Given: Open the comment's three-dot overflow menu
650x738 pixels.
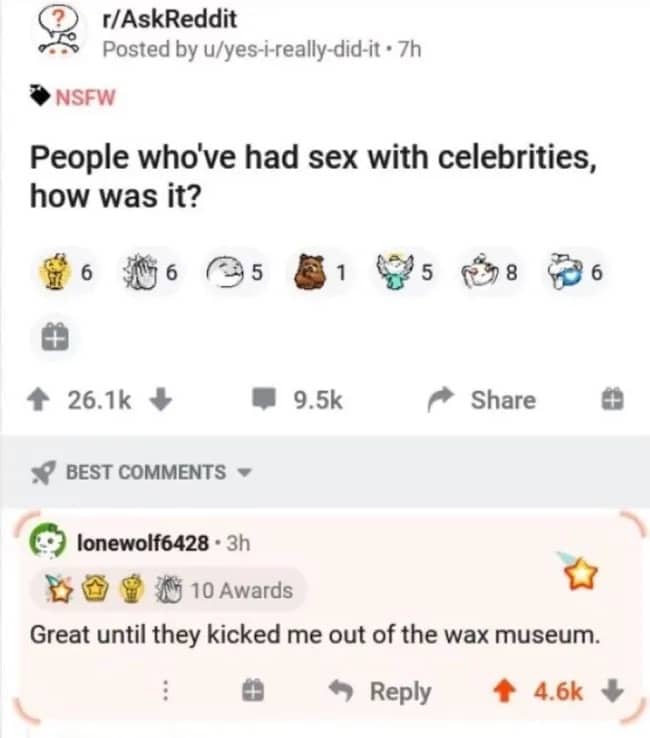Looking at the screenshot, I should (165, 691).
